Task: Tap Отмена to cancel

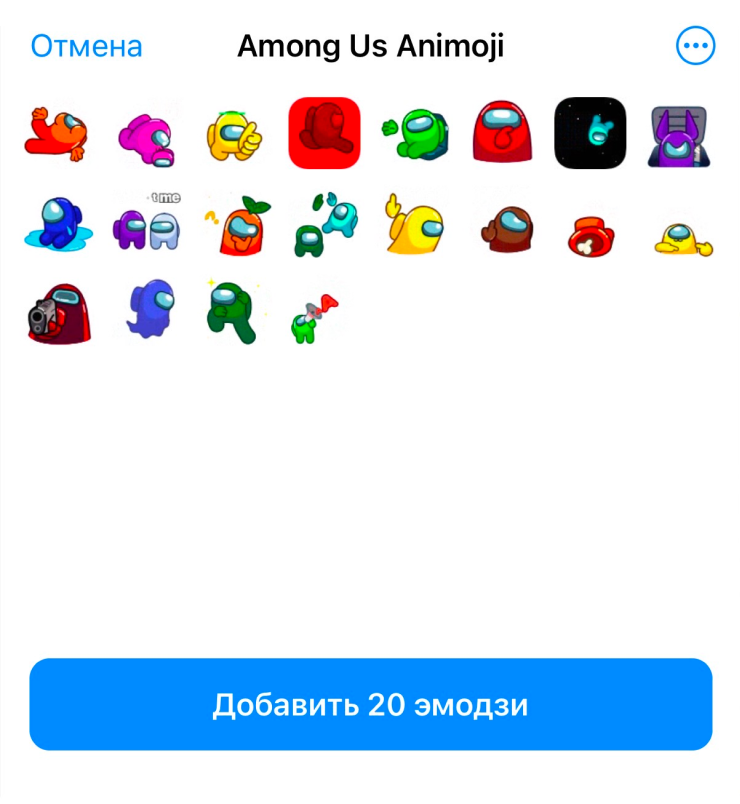Action: pos(86,46)
